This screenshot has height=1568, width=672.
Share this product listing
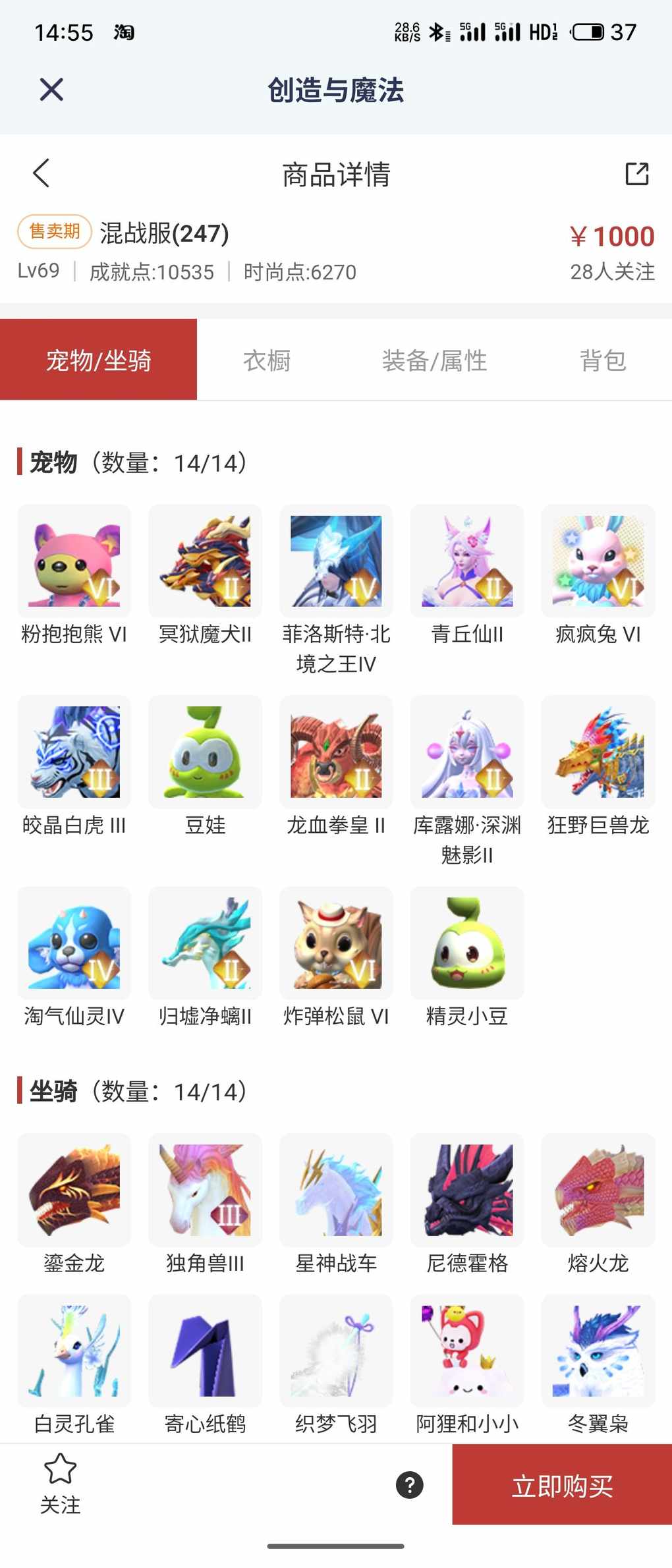point(636,174)
